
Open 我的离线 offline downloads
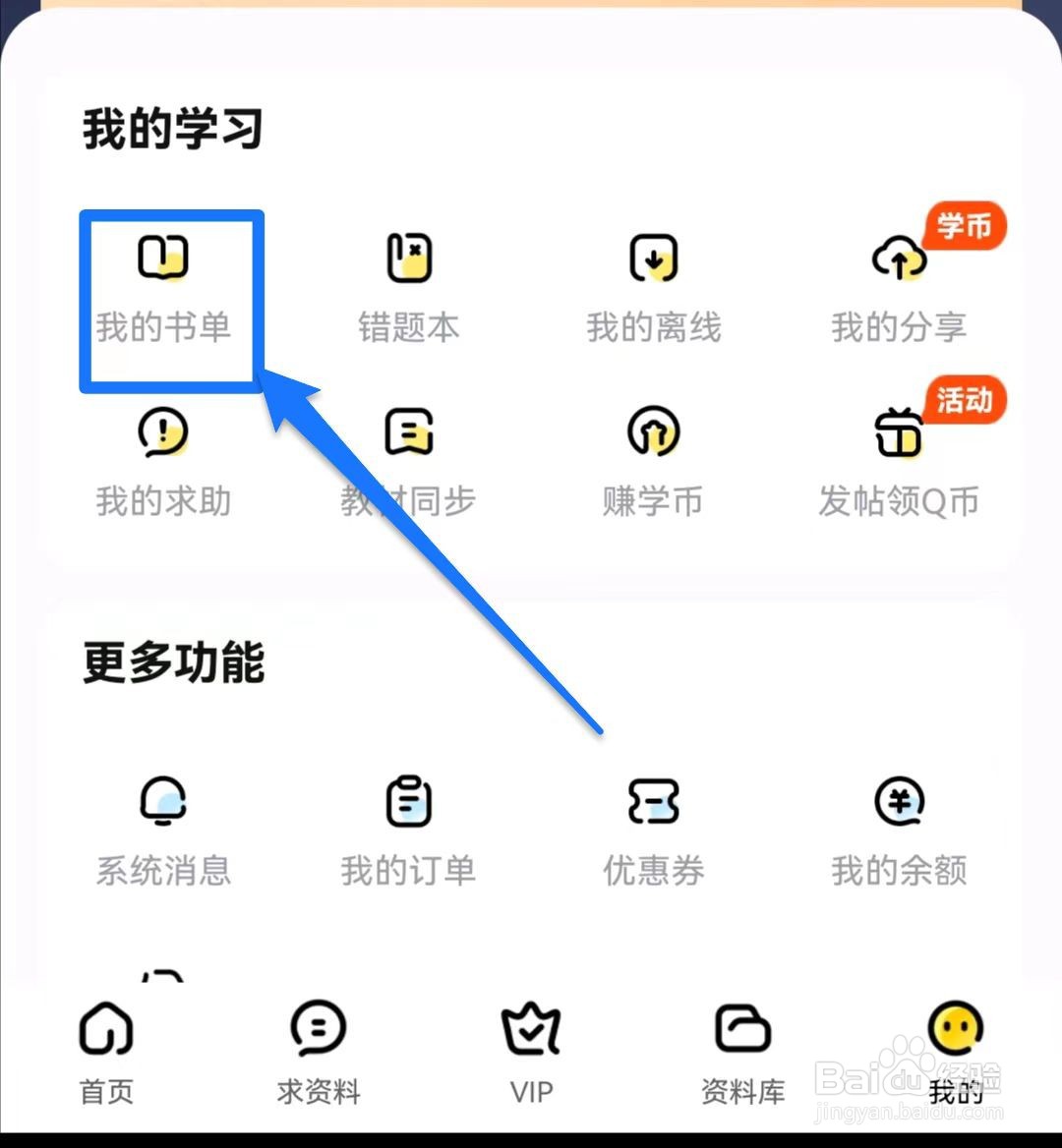click(654, 285)
